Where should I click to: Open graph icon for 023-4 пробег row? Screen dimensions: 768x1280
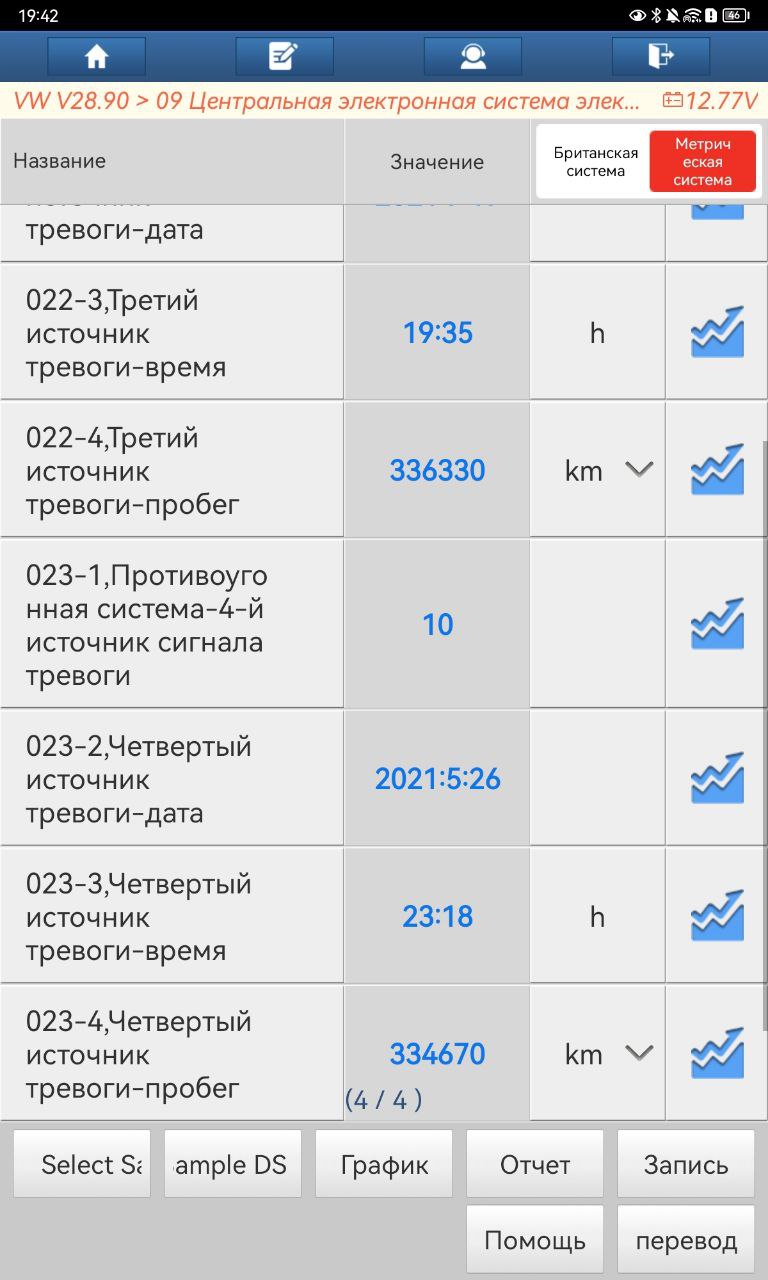tap(717, 1053)
